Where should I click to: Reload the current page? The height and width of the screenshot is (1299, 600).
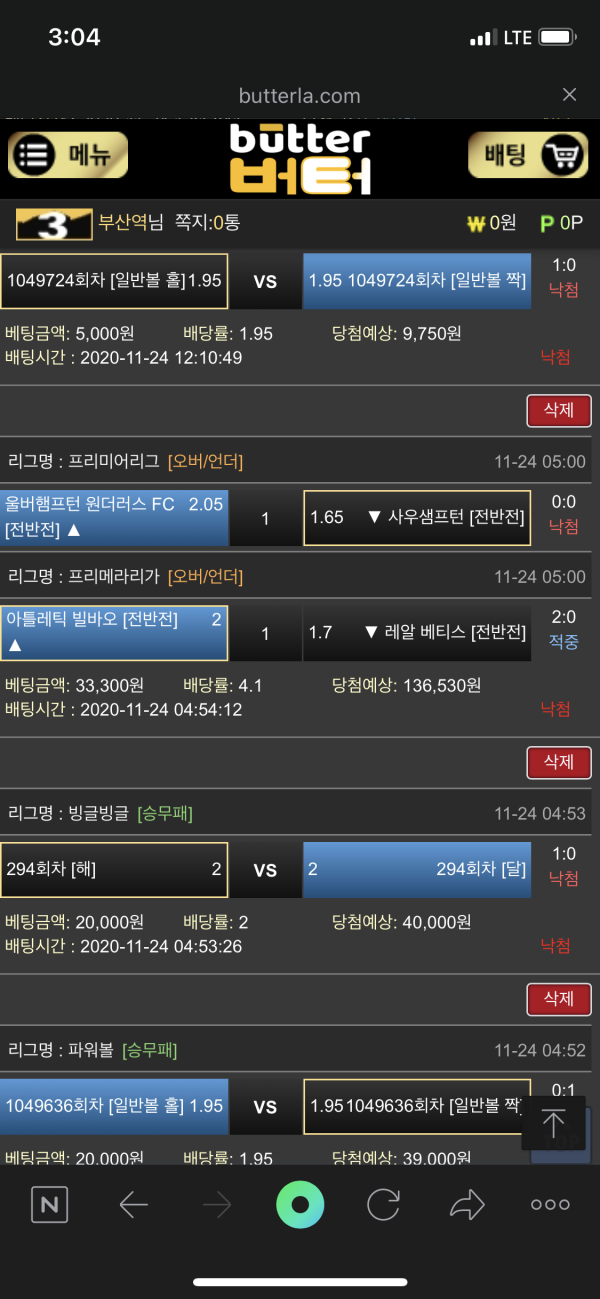(383, 1205)
